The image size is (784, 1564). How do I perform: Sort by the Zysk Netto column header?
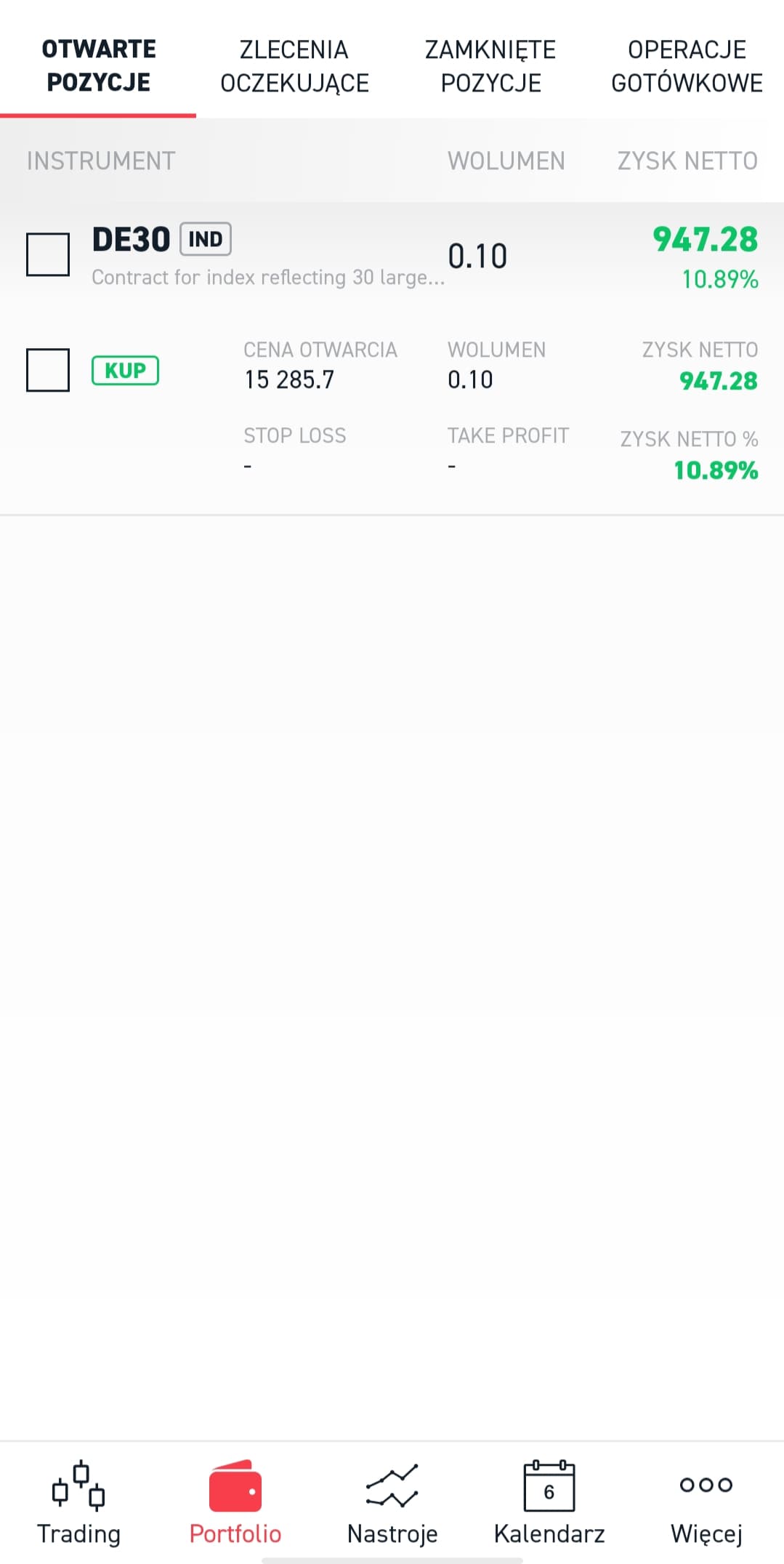click(x=687, y=161)
